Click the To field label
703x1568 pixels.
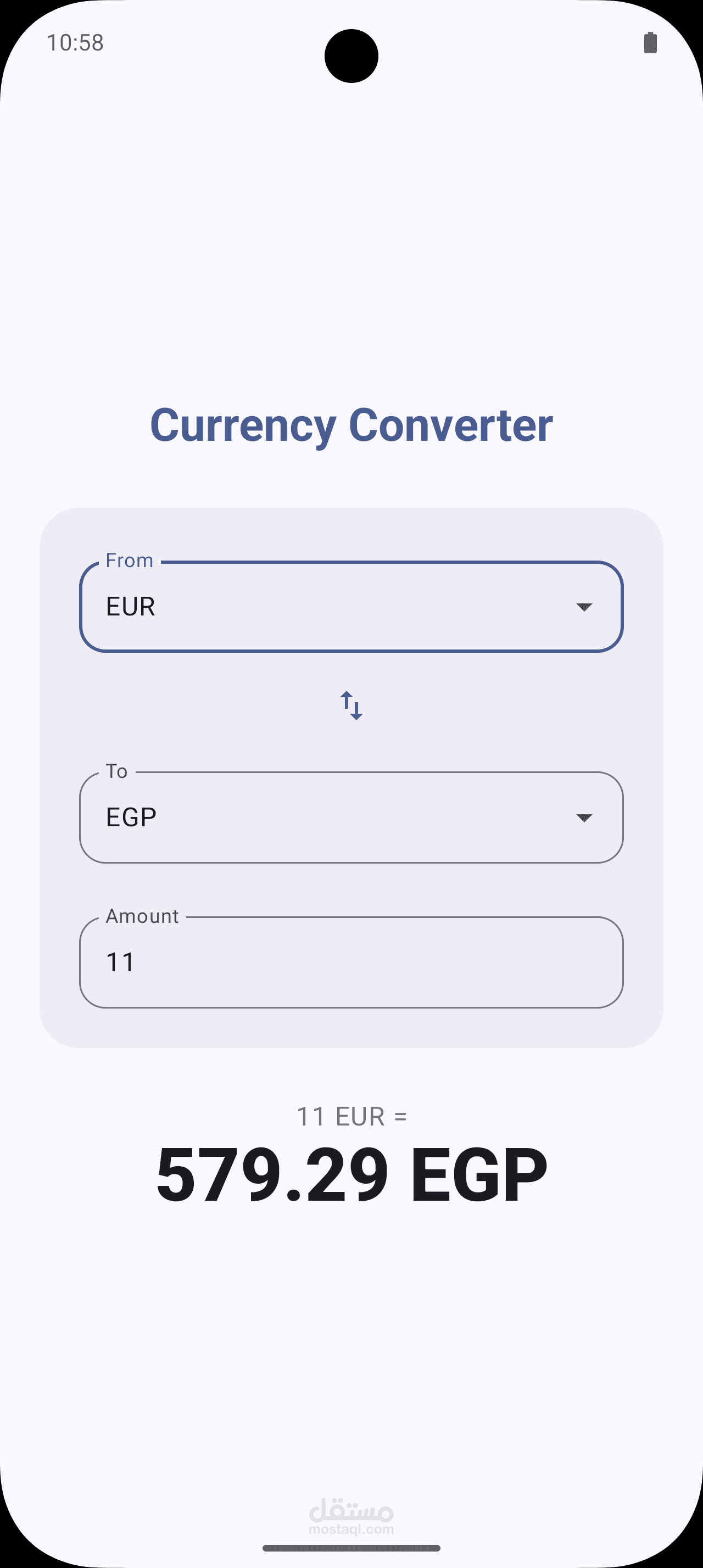[x=118, y=771]
